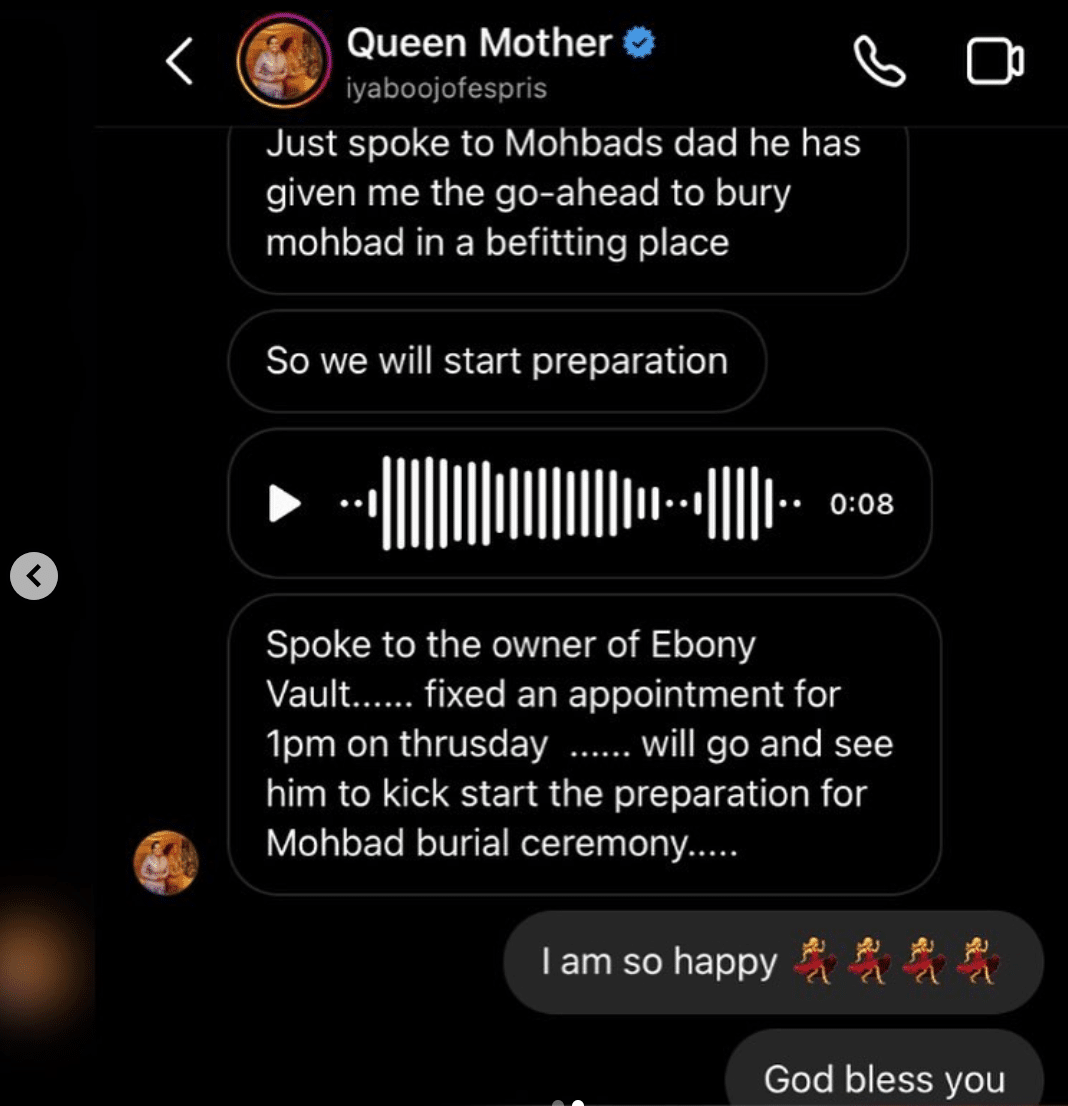Go to the previous carousel image
Screen dimensions: 1068x1106
(34, 575)
